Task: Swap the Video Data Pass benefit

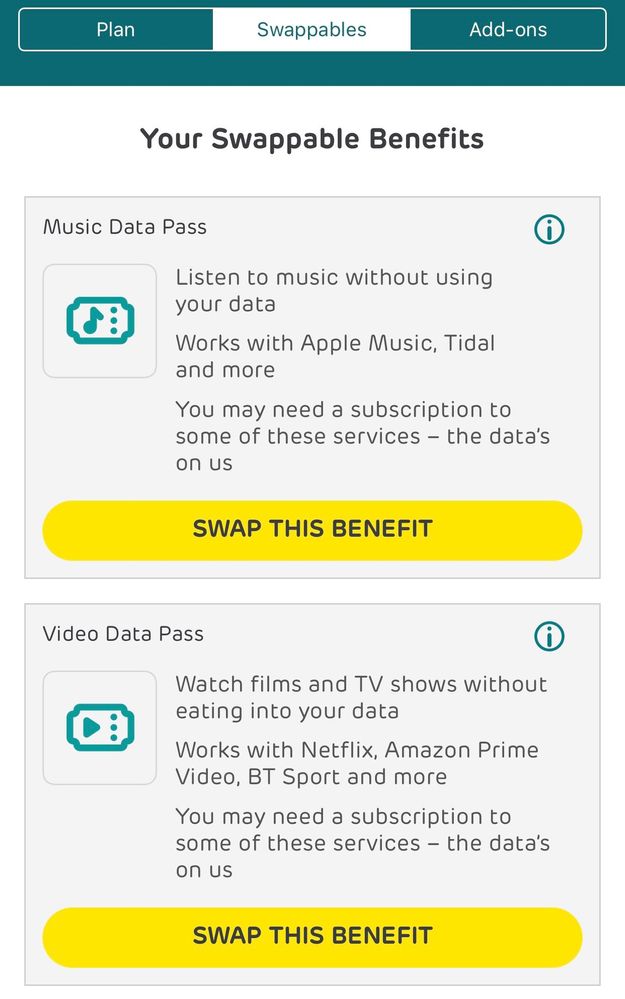Action: click(x=312, y=937)
